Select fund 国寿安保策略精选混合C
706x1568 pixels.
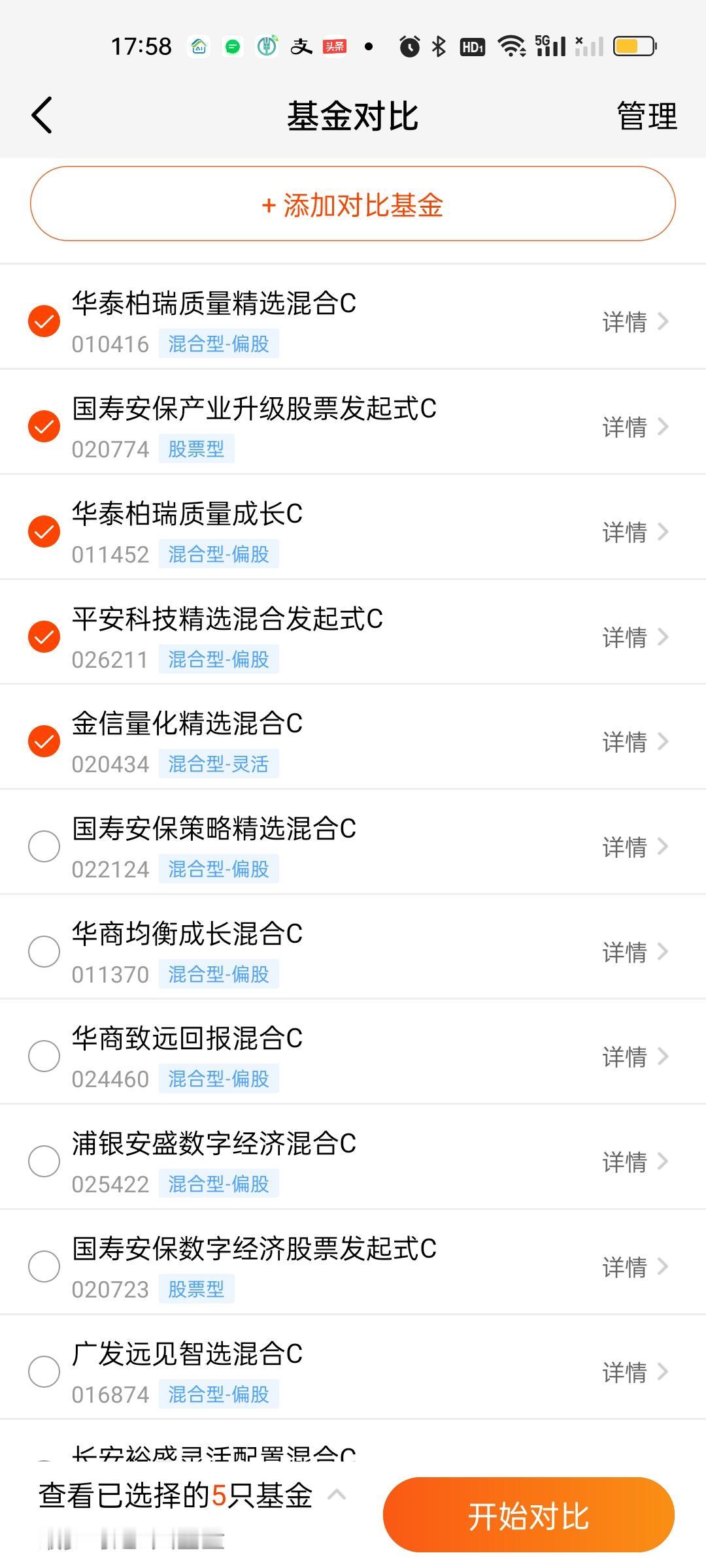[44, 847]
